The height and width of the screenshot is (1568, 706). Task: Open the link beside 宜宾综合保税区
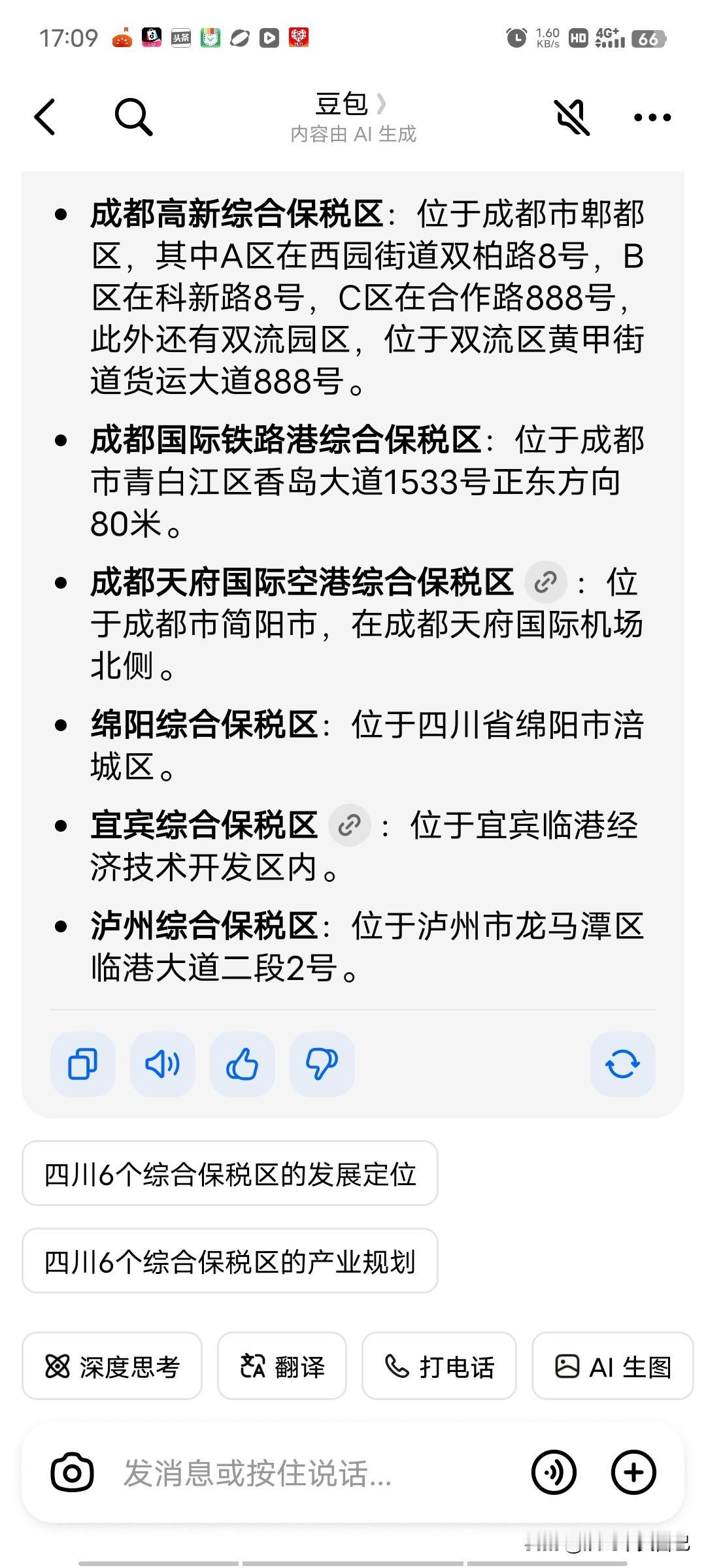click(x=351, y=825)
